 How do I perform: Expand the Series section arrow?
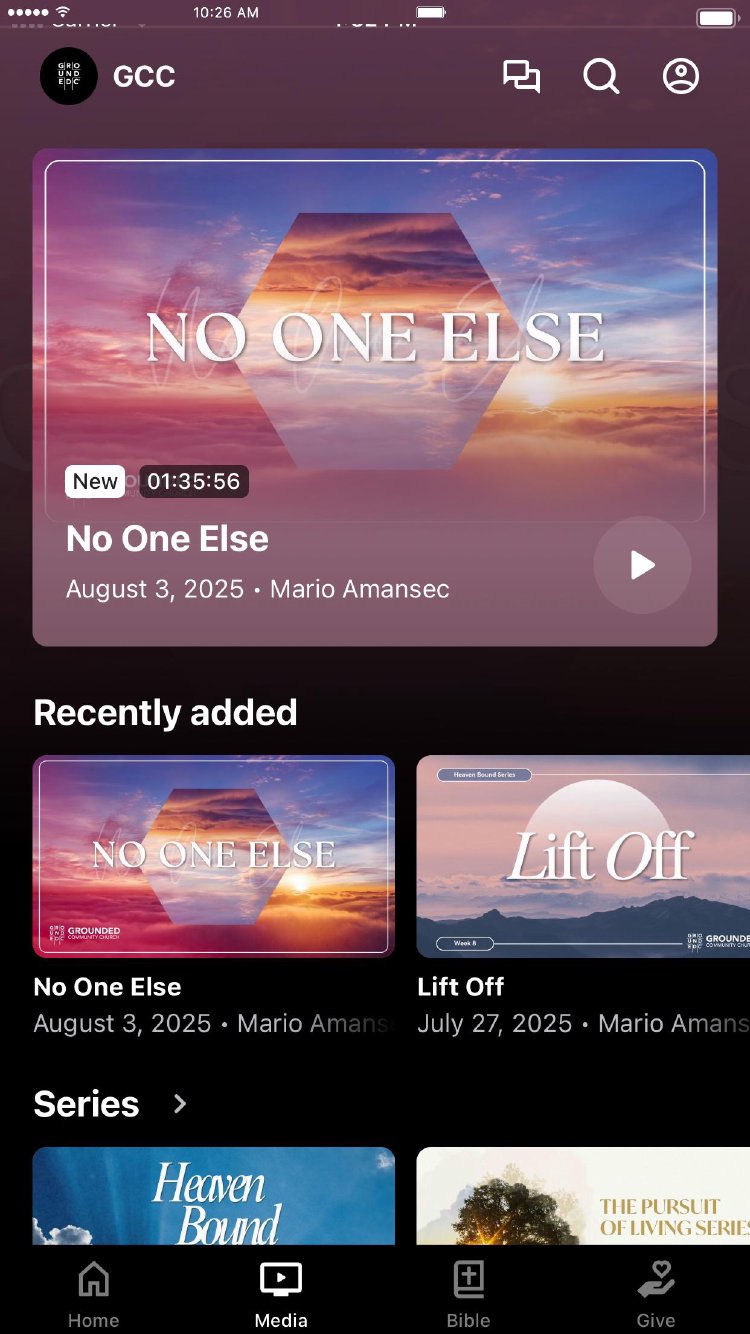180,1103
